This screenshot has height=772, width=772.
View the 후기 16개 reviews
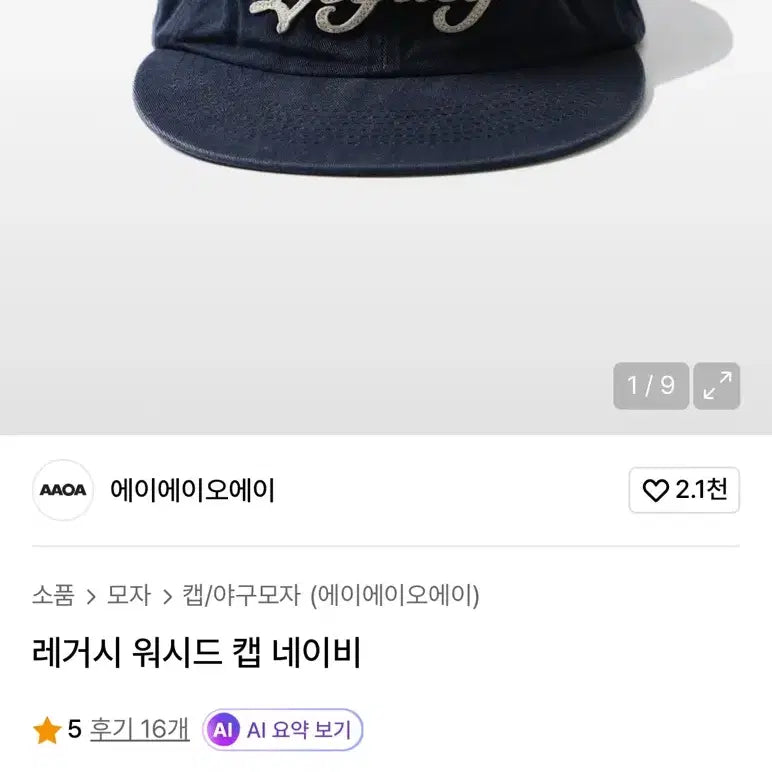pyautogui.click(x=139, y=730)
